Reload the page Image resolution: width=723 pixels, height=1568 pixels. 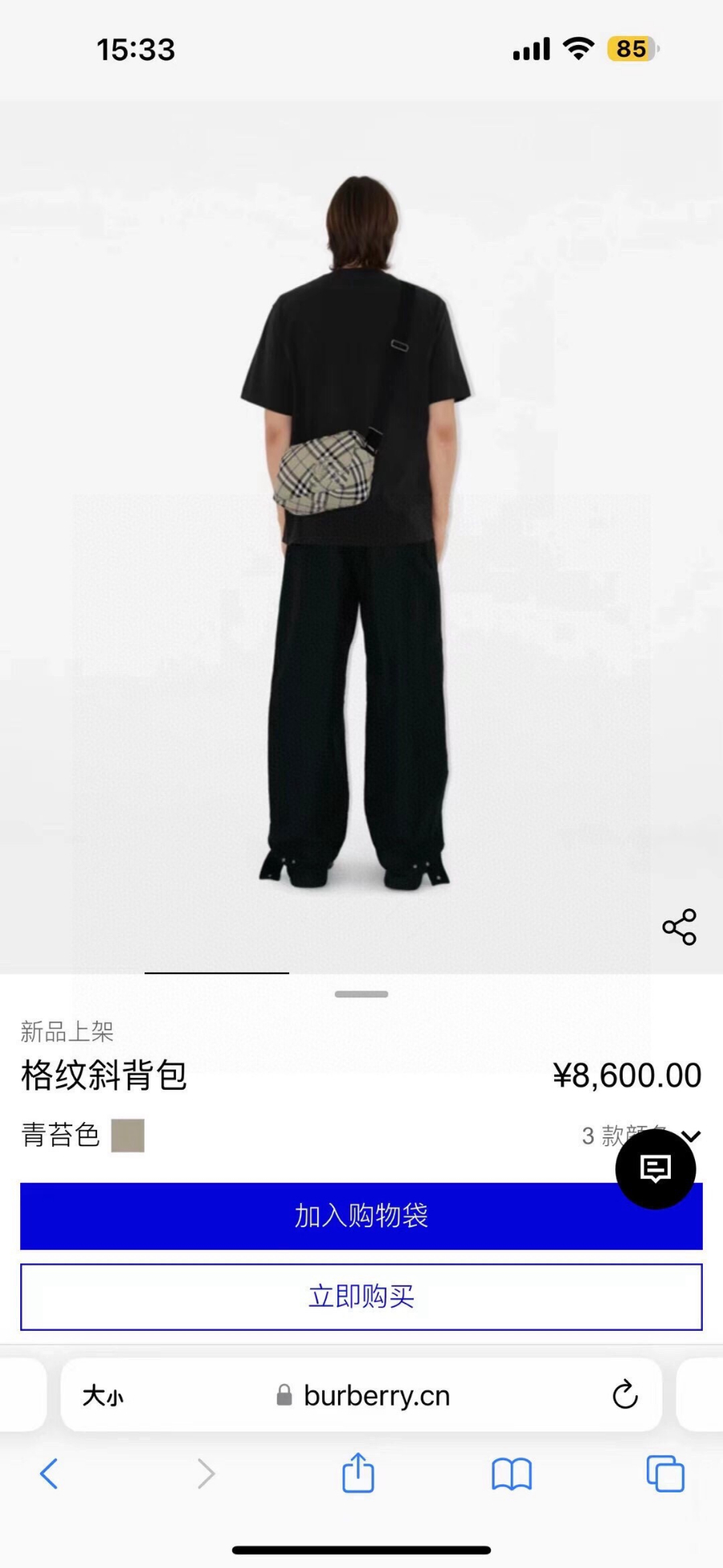tap(625, 1395)
